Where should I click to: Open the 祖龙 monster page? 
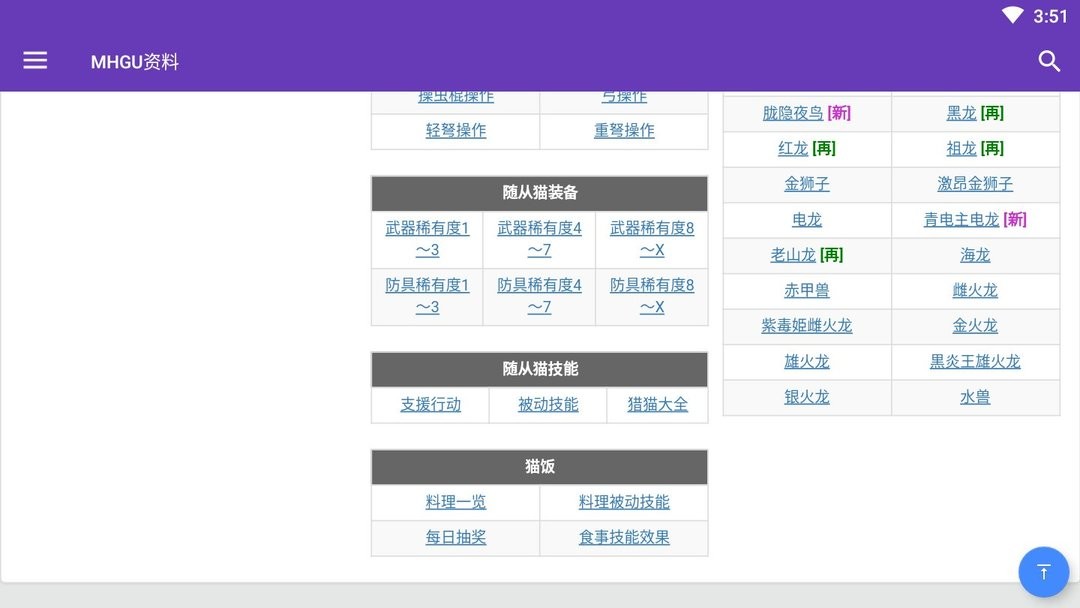(961, 149)
